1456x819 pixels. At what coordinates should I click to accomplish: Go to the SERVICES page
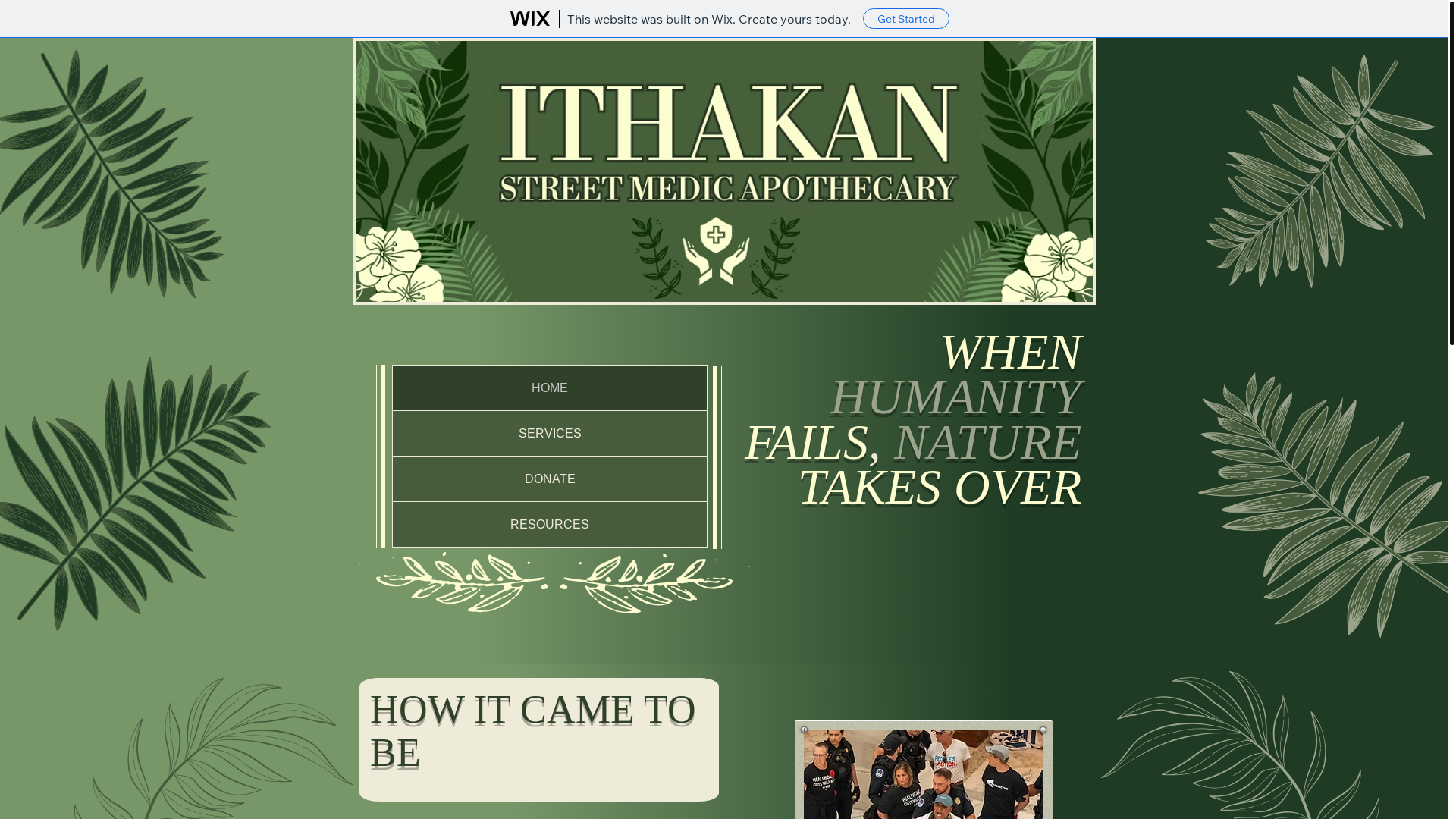click(x=549, y=434)
